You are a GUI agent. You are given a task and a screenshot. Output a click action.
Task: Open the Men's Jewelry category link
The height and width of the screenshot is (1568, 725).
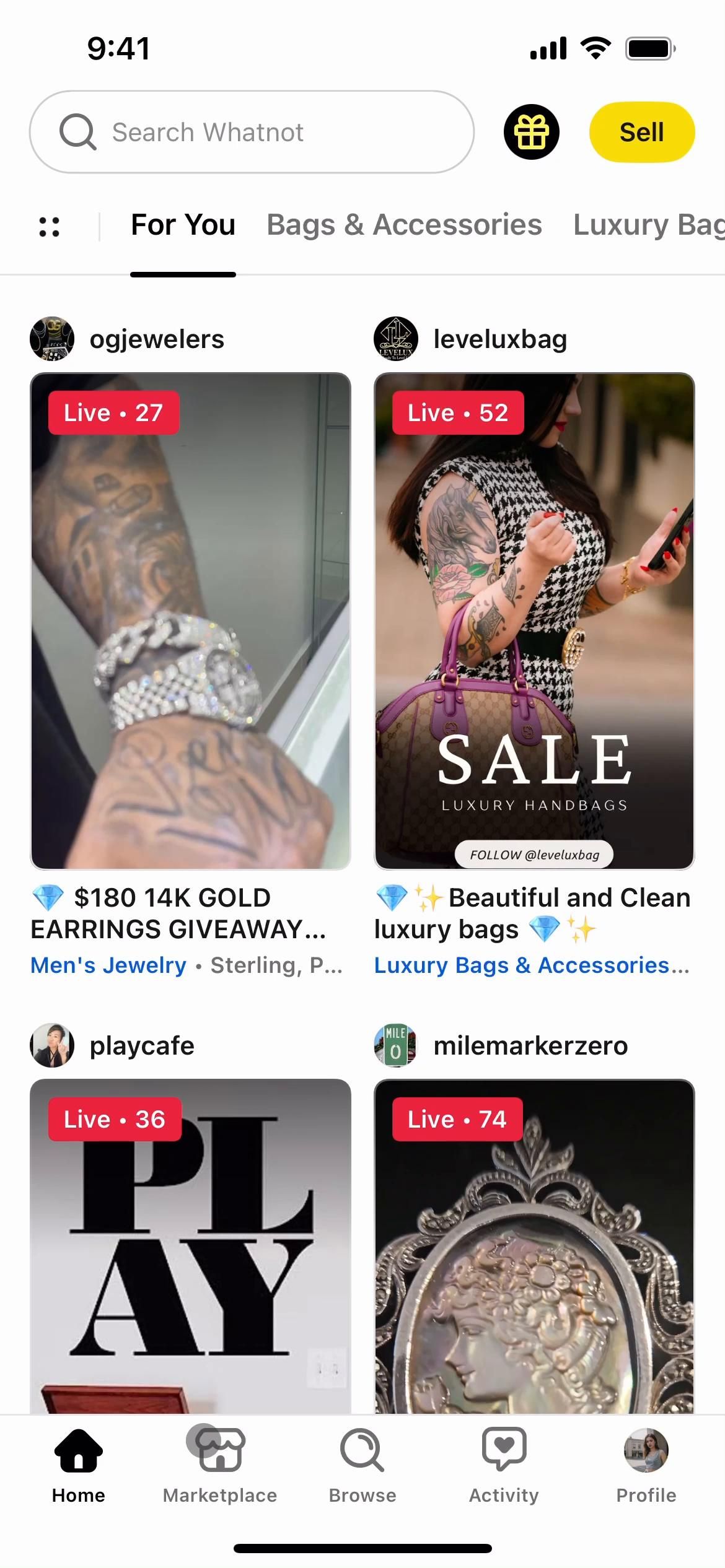tap(108, 965)
